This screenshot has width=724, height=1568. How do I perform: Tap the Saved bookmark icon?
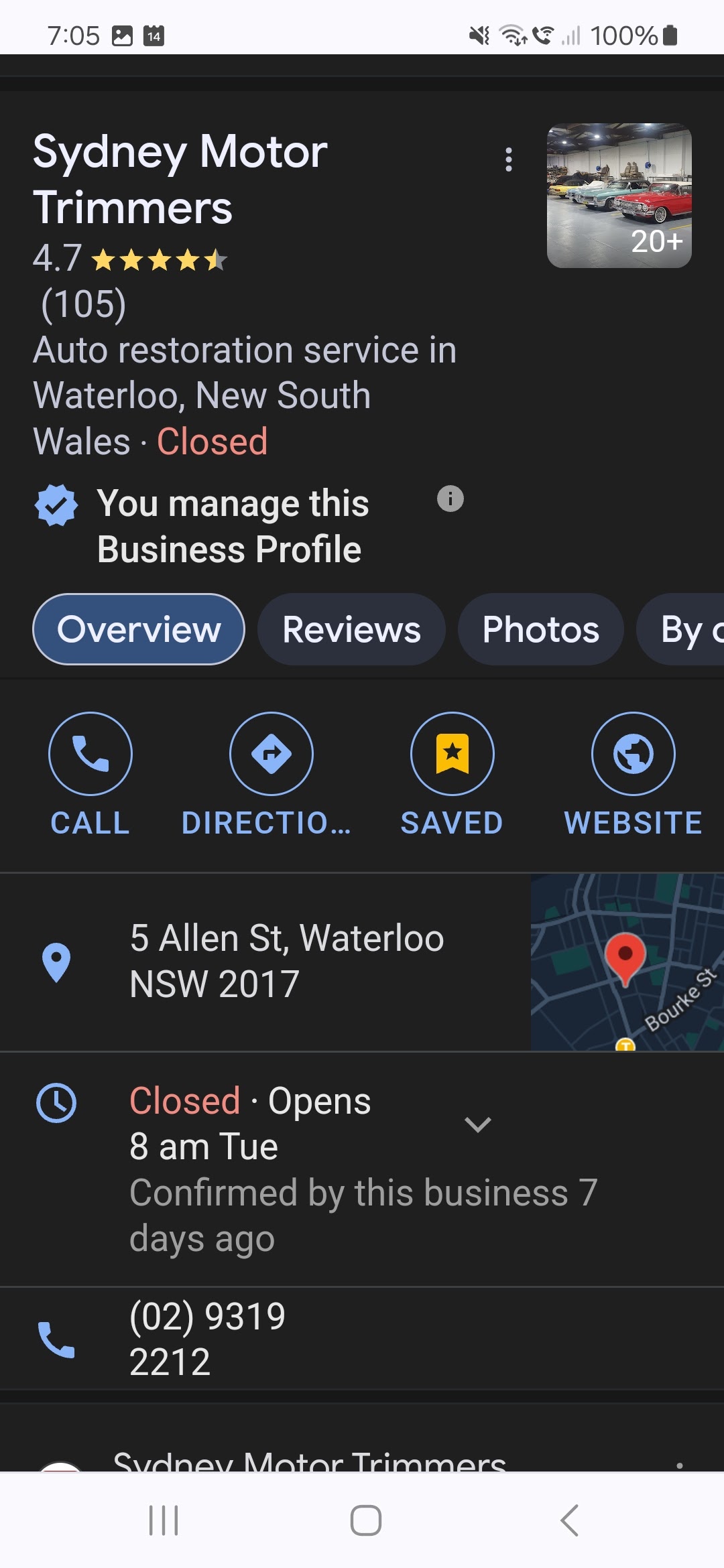click(452, 753)
